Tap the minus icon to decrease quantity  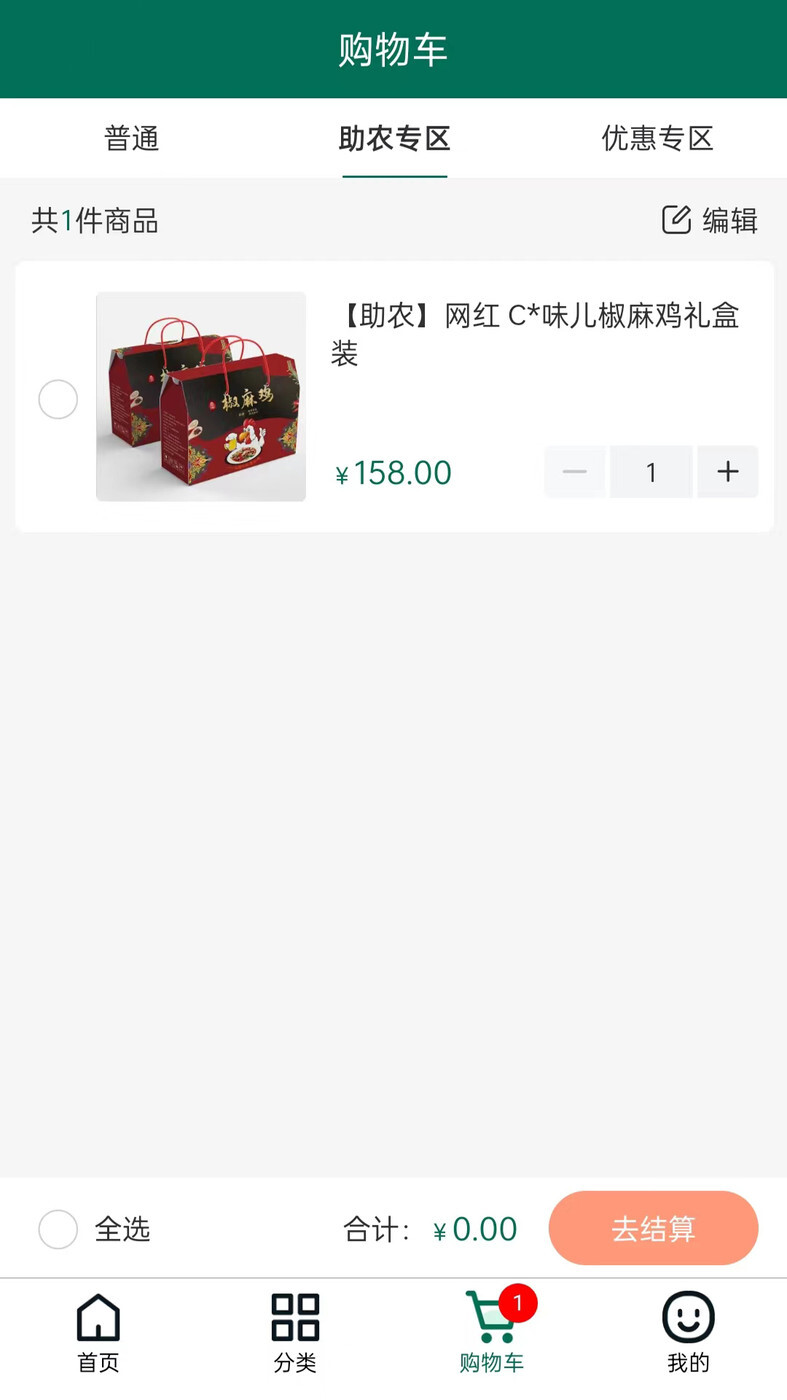coord(574,471)
